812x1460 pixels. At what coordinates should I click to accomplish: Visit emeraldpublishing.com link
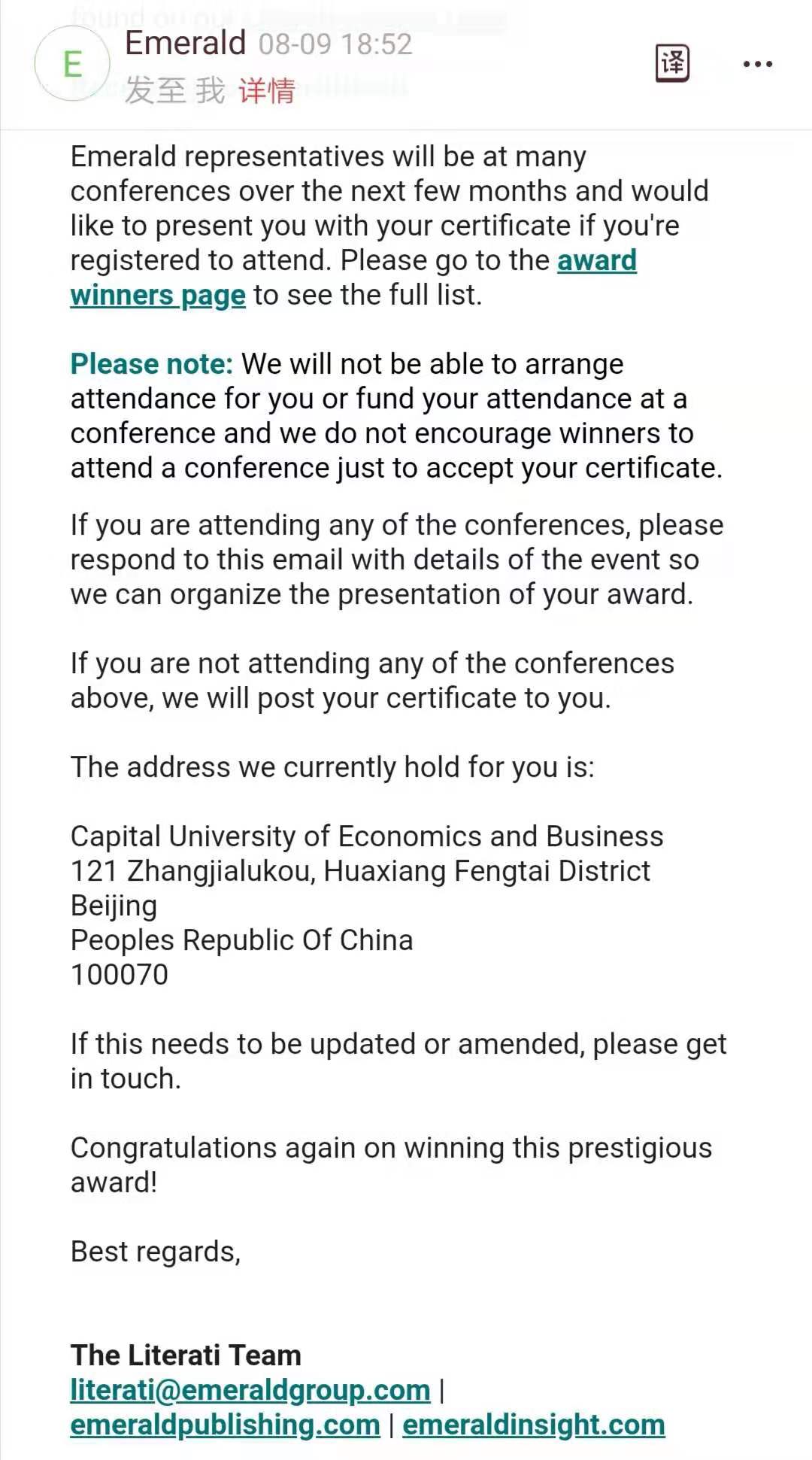[225, 1425]
